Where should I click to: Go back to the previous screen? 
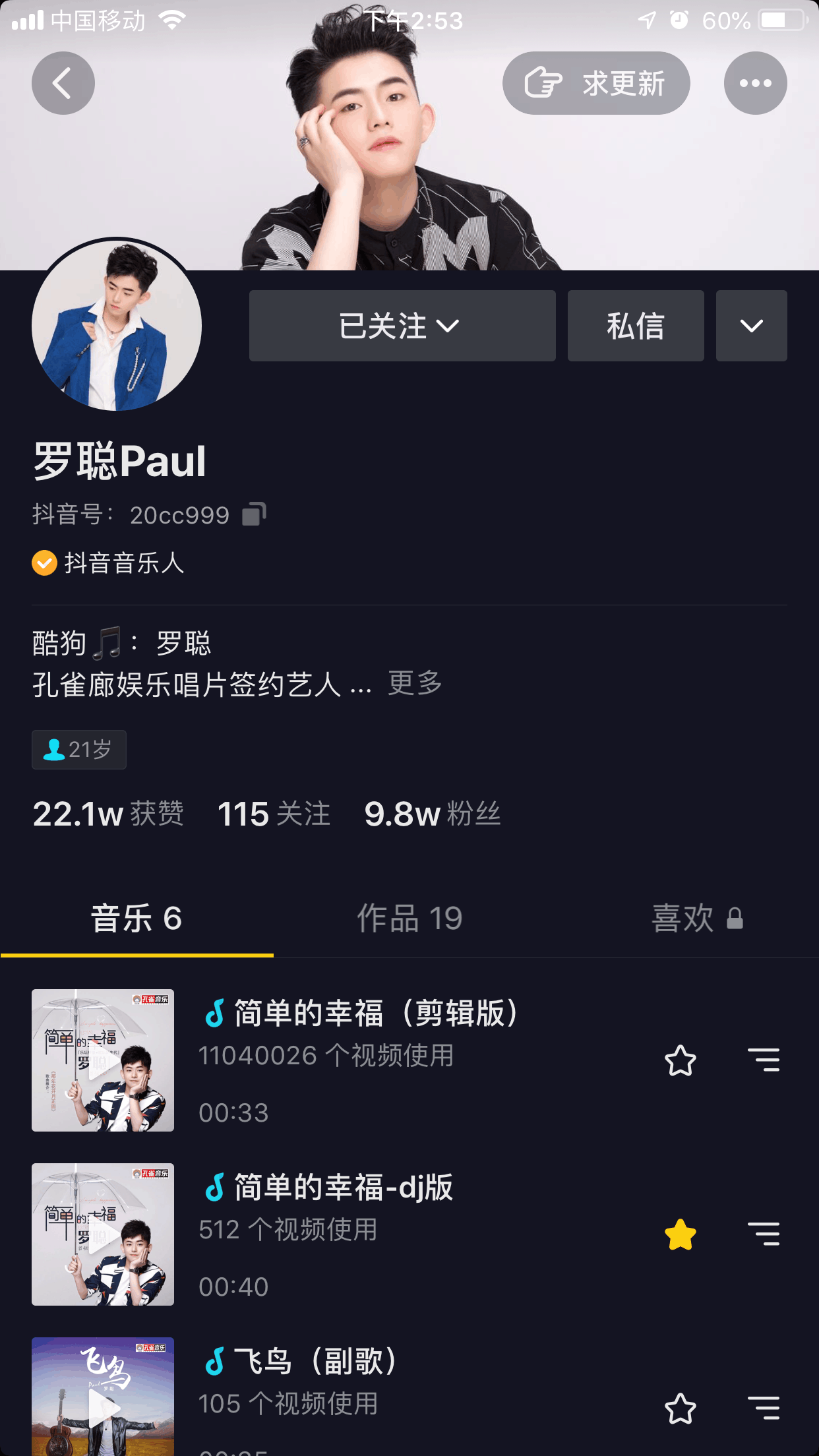tap(63, 83)
